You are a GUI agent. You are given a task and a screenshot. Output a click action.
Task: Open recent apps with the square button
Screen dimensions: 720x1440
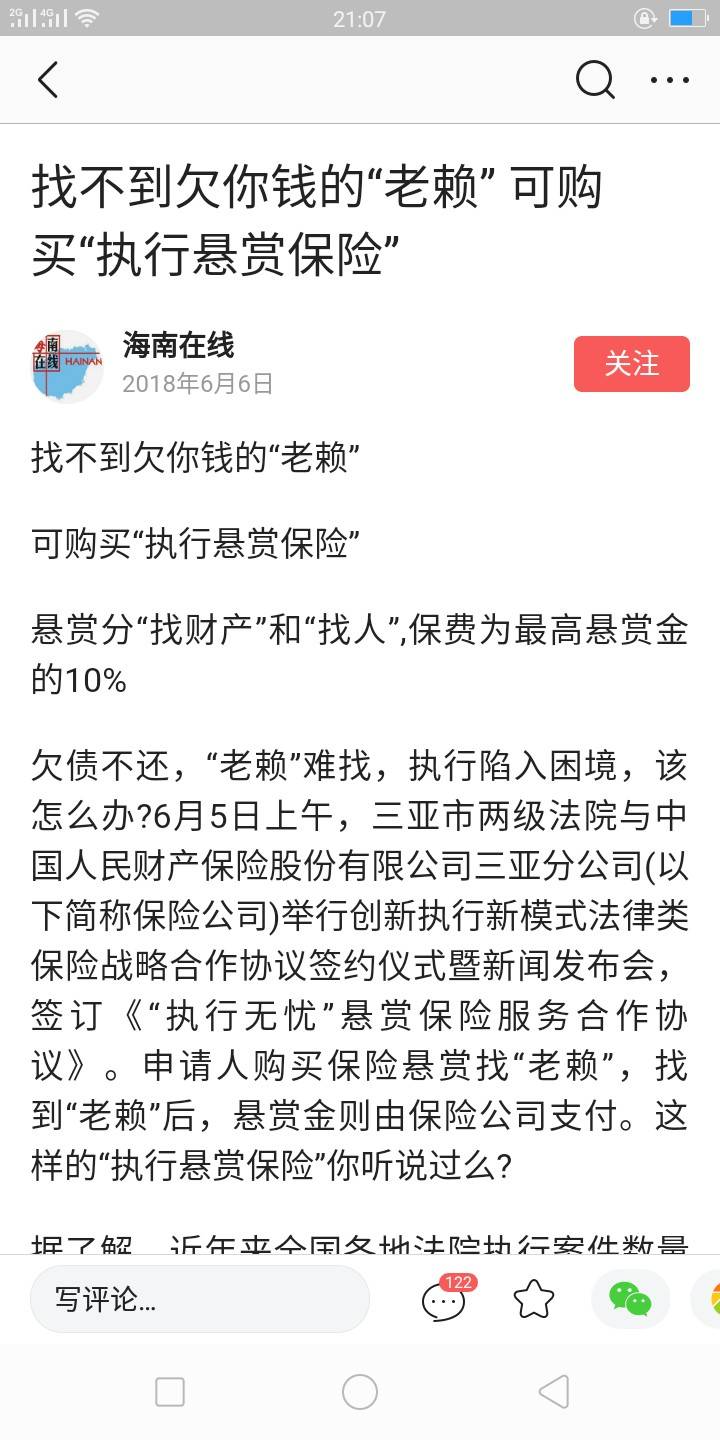pos(170,1391)
